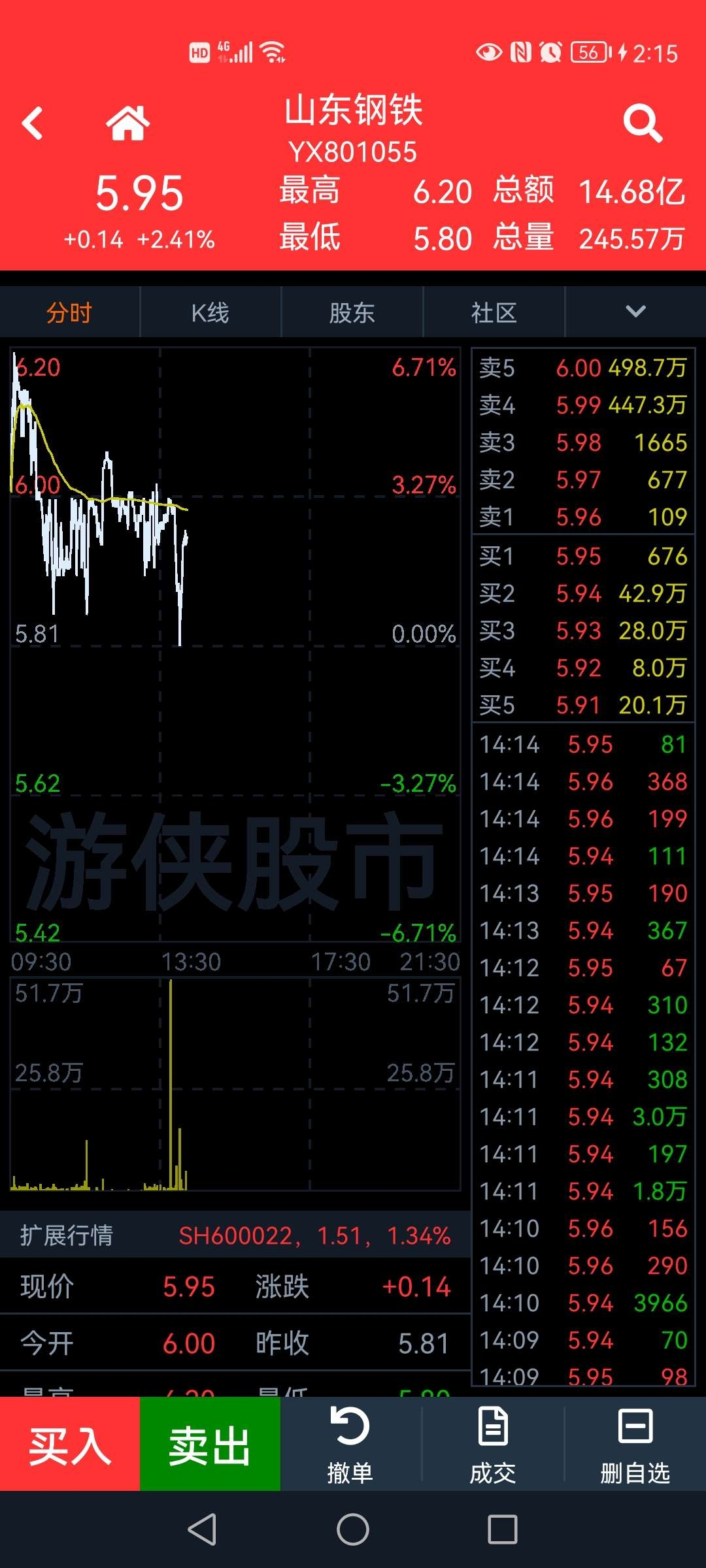Open 撤单 to cancel orders
This screenshot has width=706, height=1568.
point(350,1444)
